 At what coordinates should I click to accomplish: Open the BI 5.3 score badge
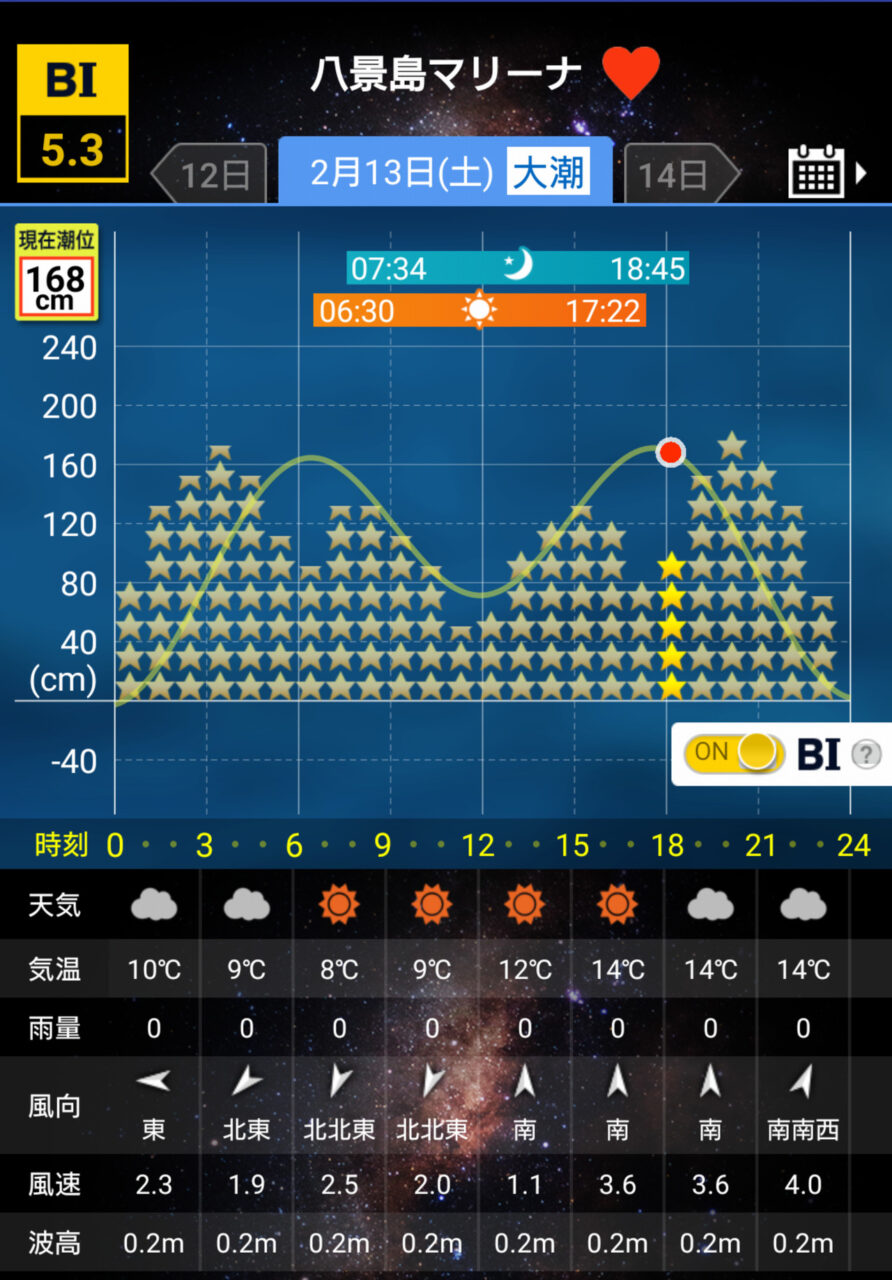[x=72, y=113]
